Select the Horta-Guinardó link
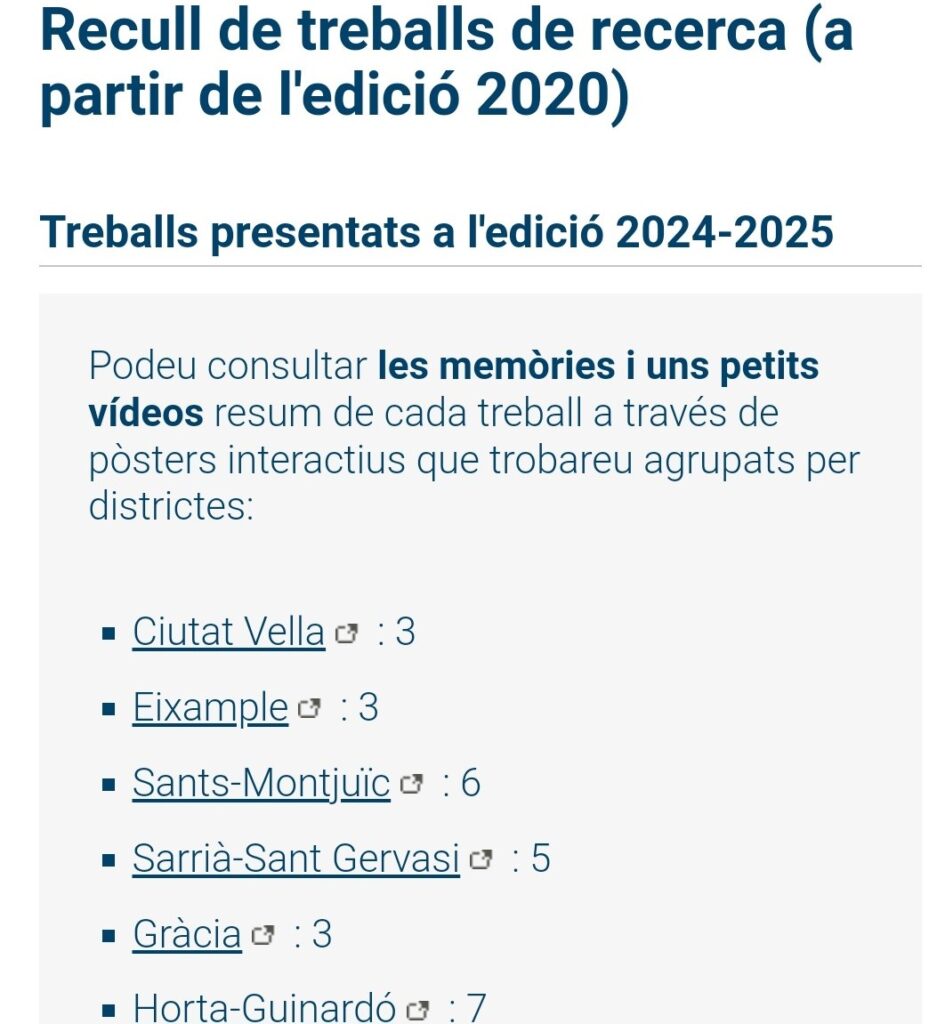The width and height of the screenshot is (929, 1024). coord(264,1009)
